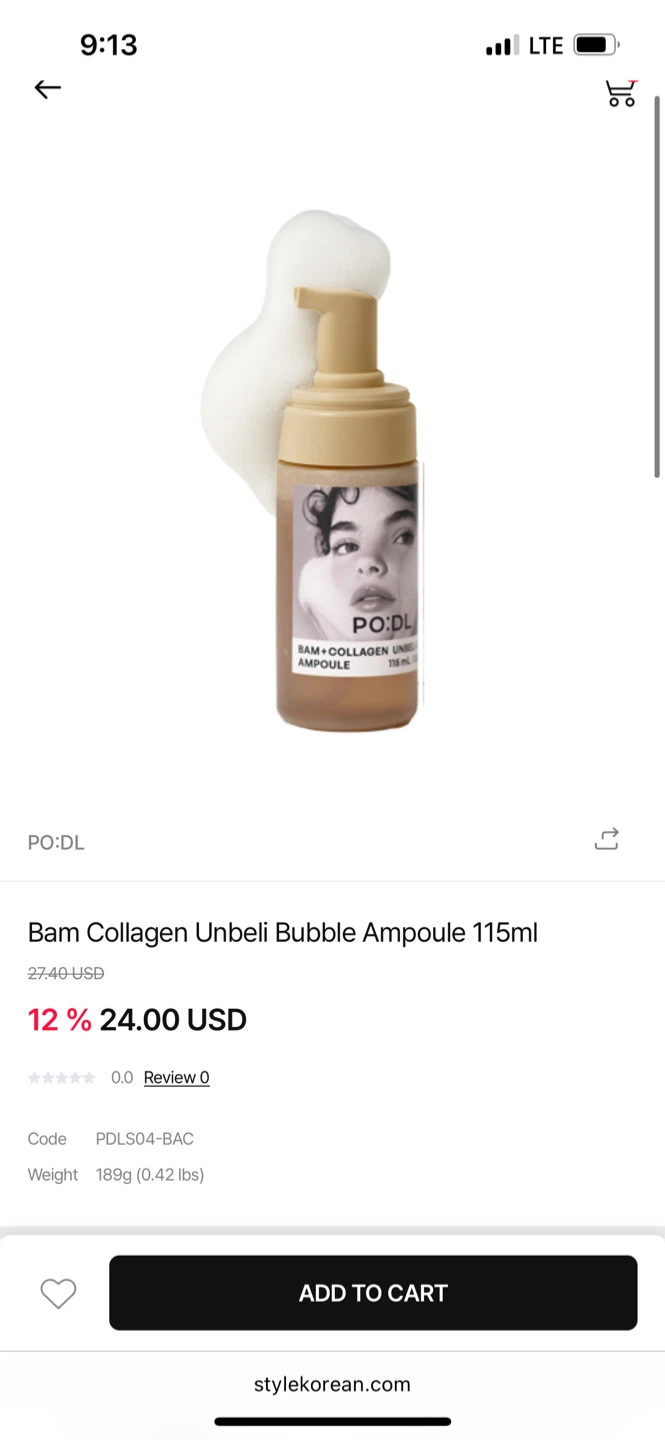This screenshot has height=1440, width=665.
Task: Tap ADD TO CART button
Action: 373,1293
